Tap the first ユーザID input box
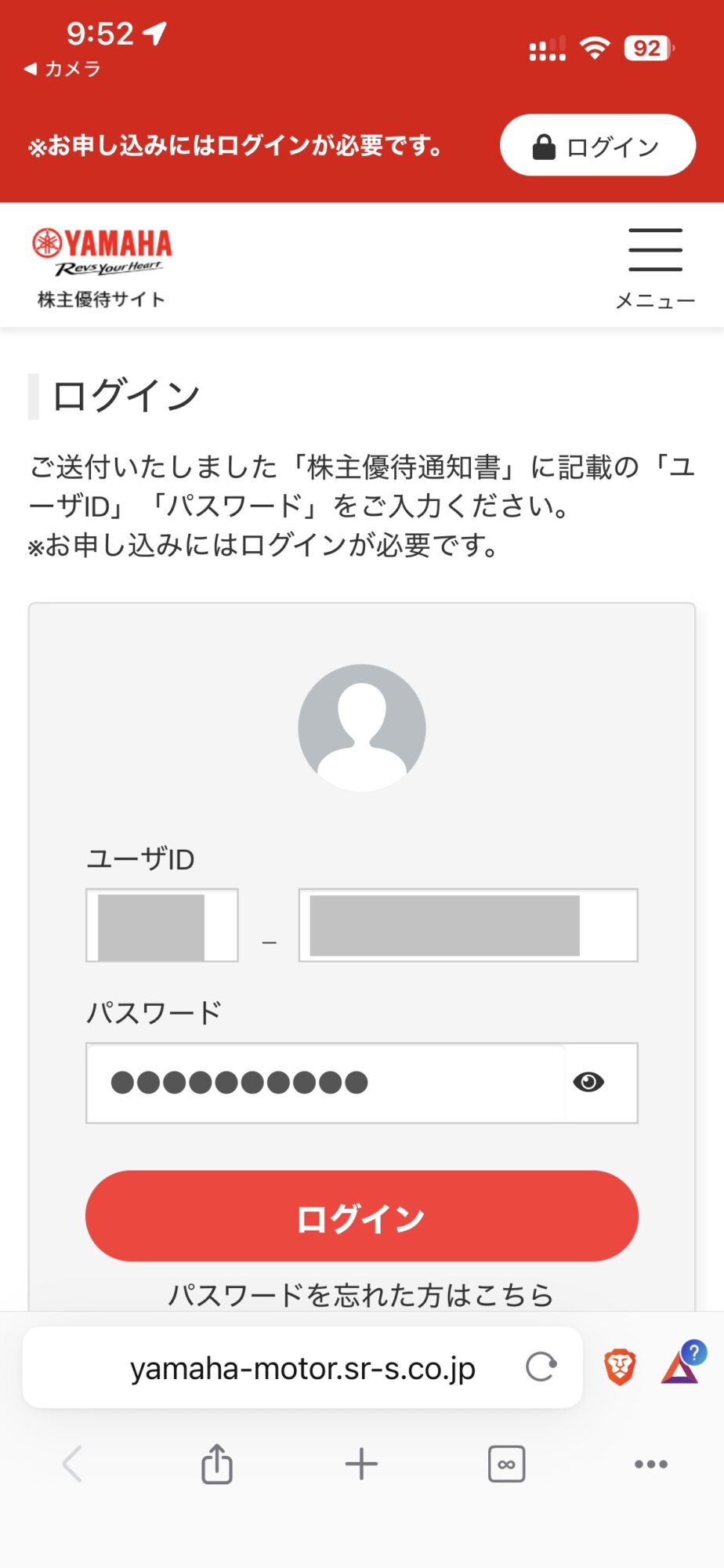724x1568 pixels. point(161,925)
